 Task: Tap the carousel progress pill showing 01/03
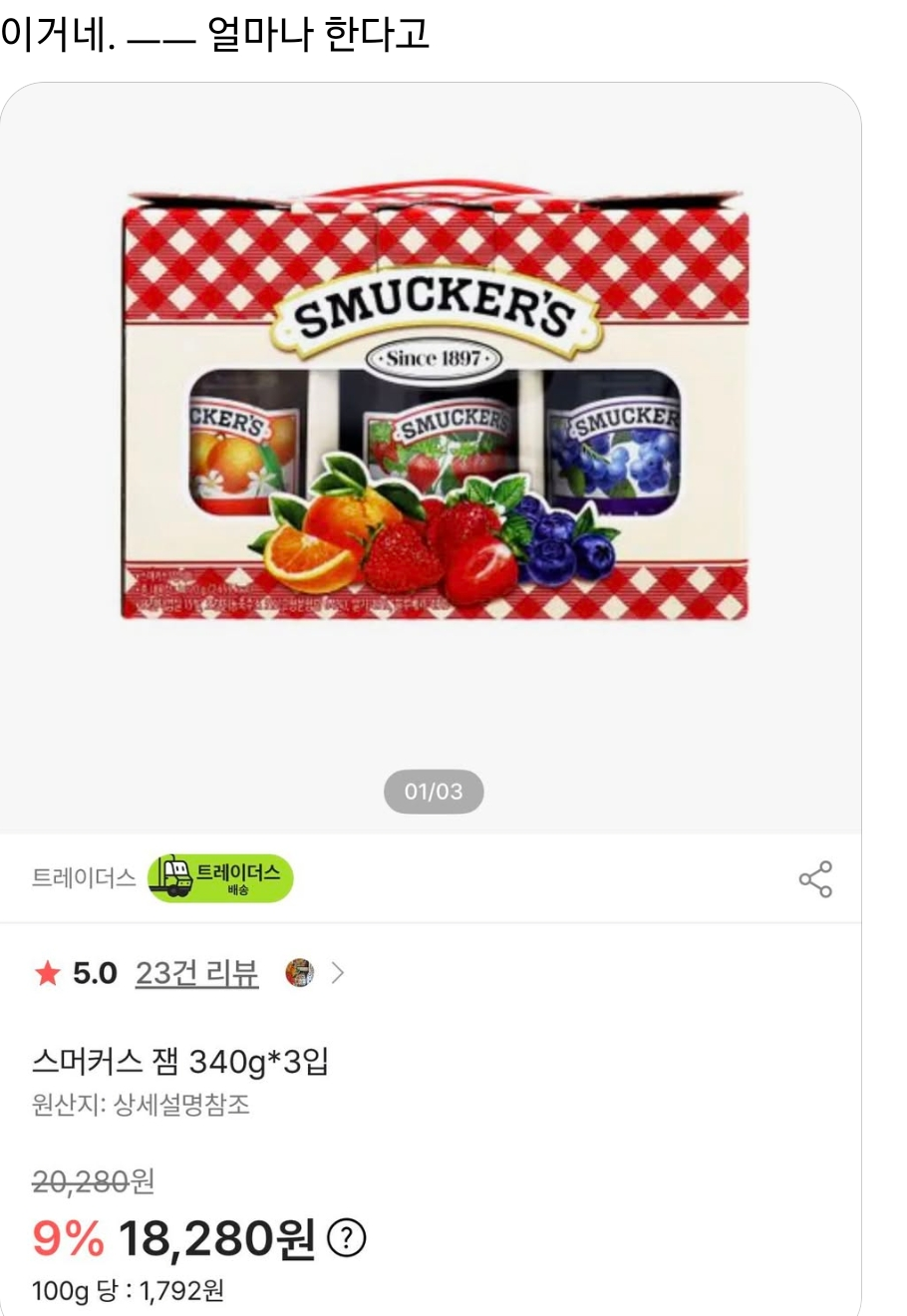click(x=434, y=792)
